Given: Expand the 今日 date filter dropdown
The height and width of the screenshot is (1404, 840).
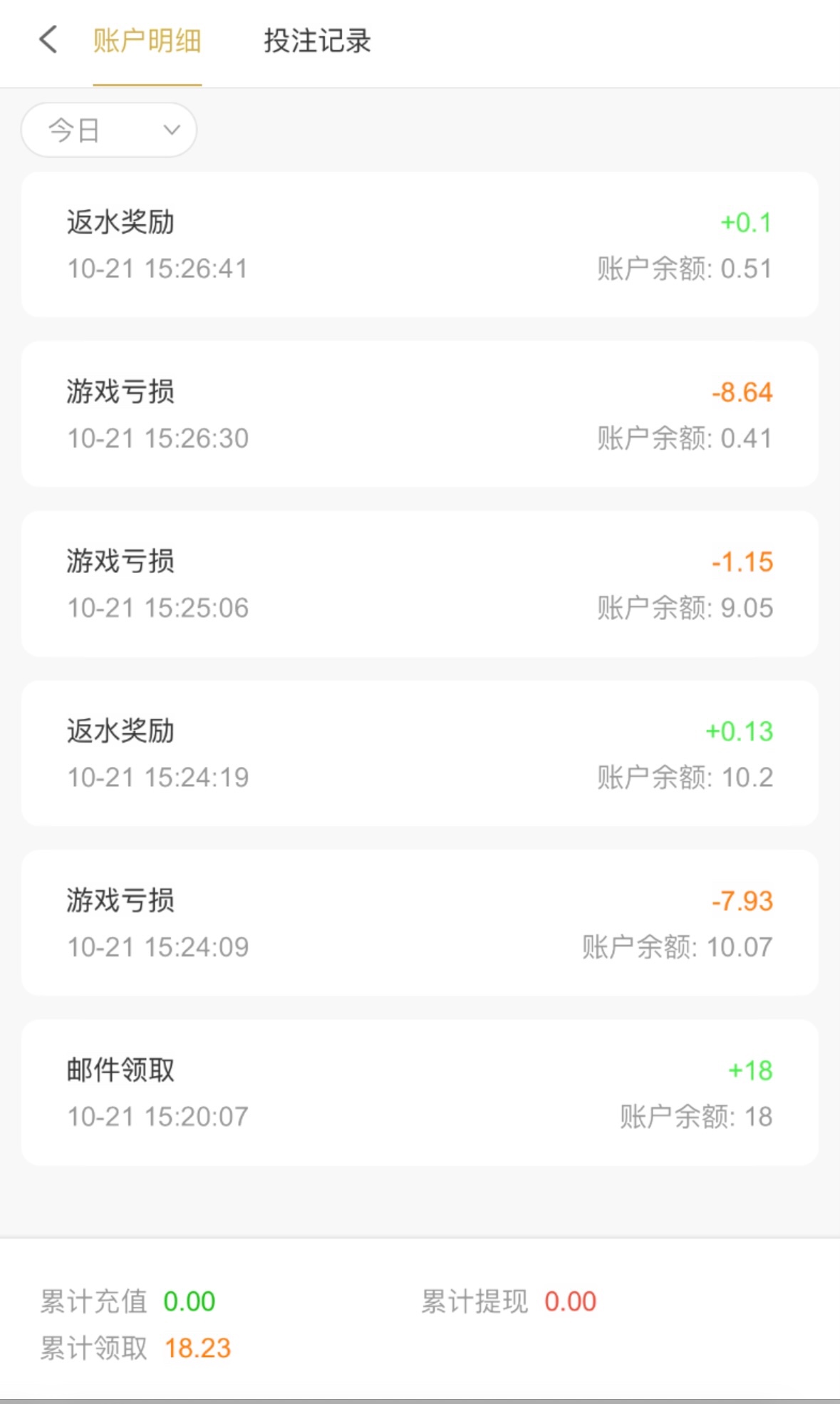Looking at the screenshot, I should coord(109,130).
